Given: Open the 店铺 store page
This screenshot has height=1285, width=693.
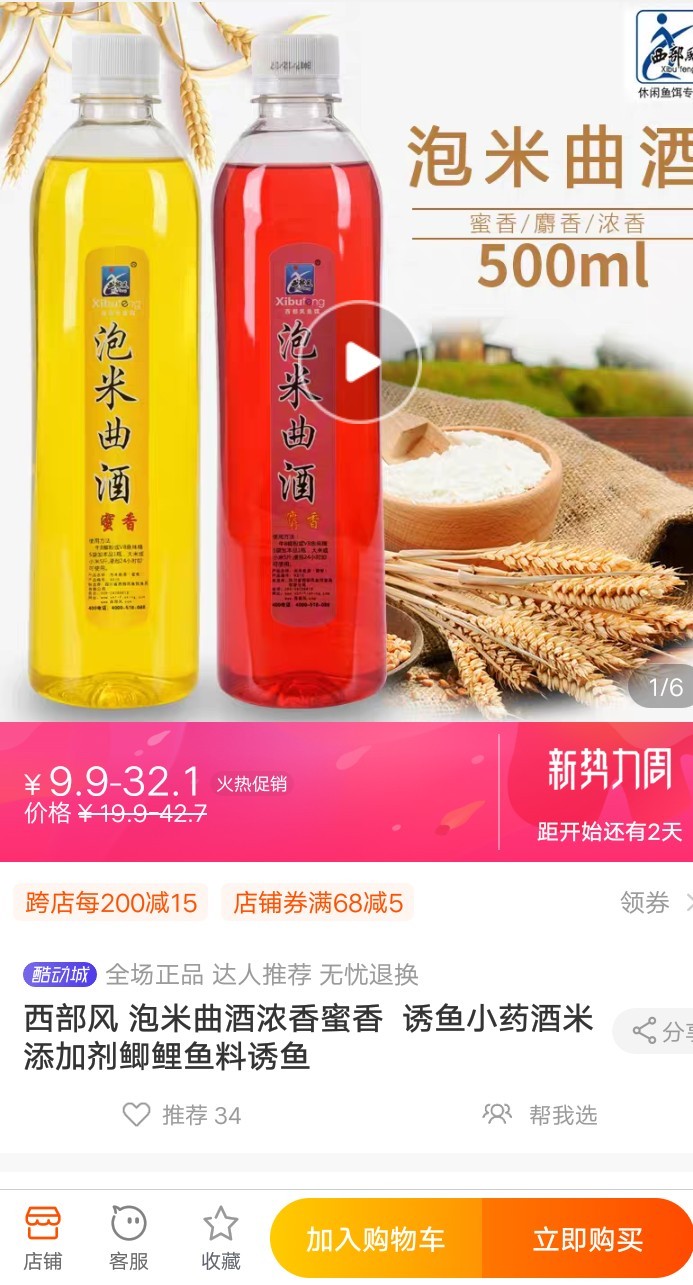Looking at the screenshot, I should 43,1237.
